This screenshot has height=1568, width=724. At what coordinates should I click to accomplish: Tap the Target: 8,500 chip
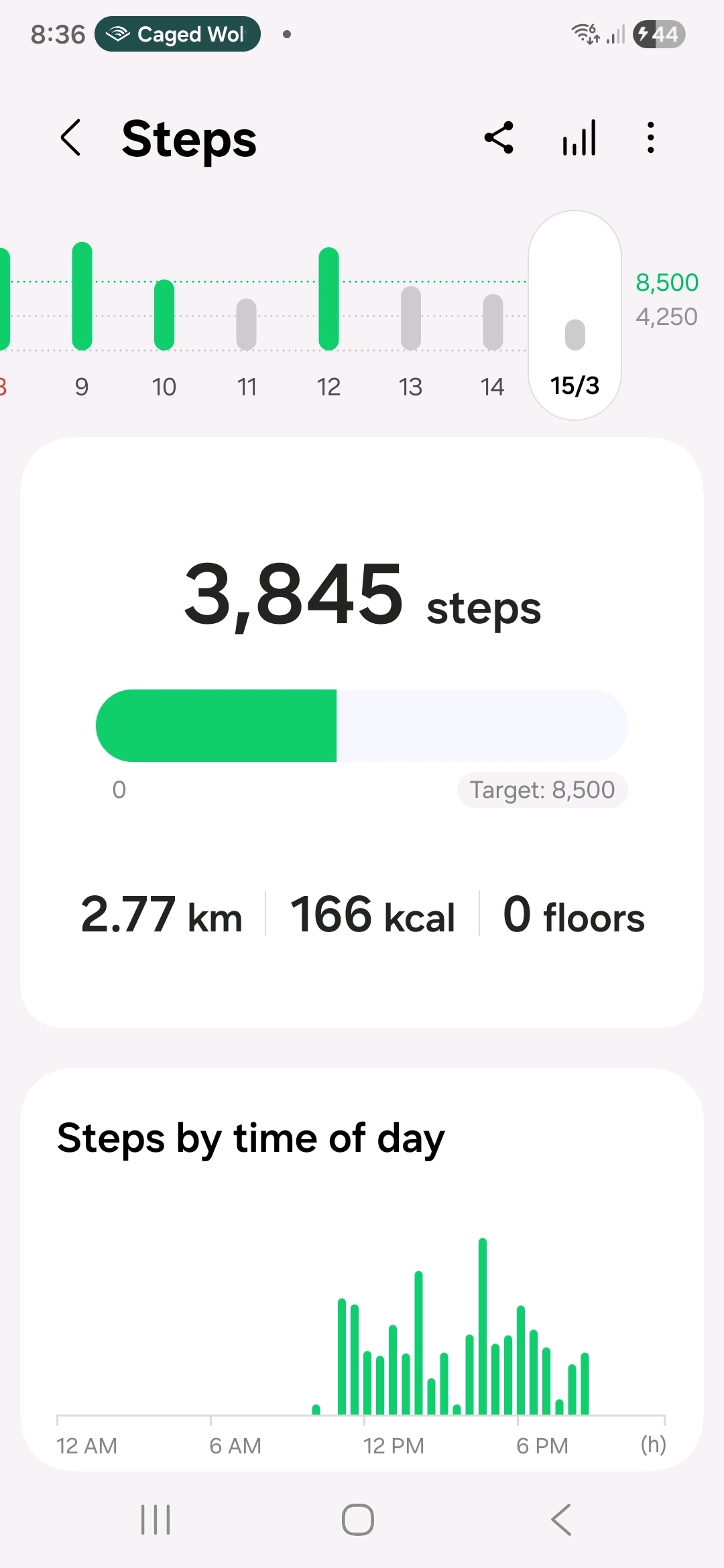pyautogui.click(x=542, y=790)
